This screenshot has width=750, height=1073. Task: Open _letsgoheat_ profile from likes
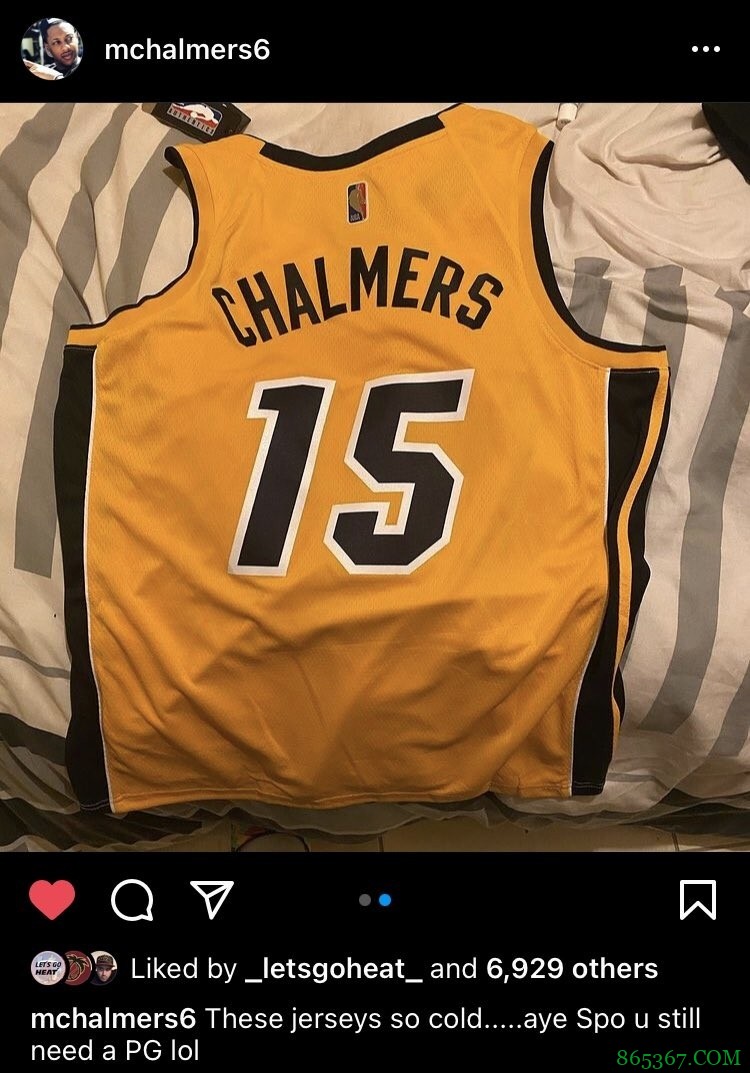334,968
